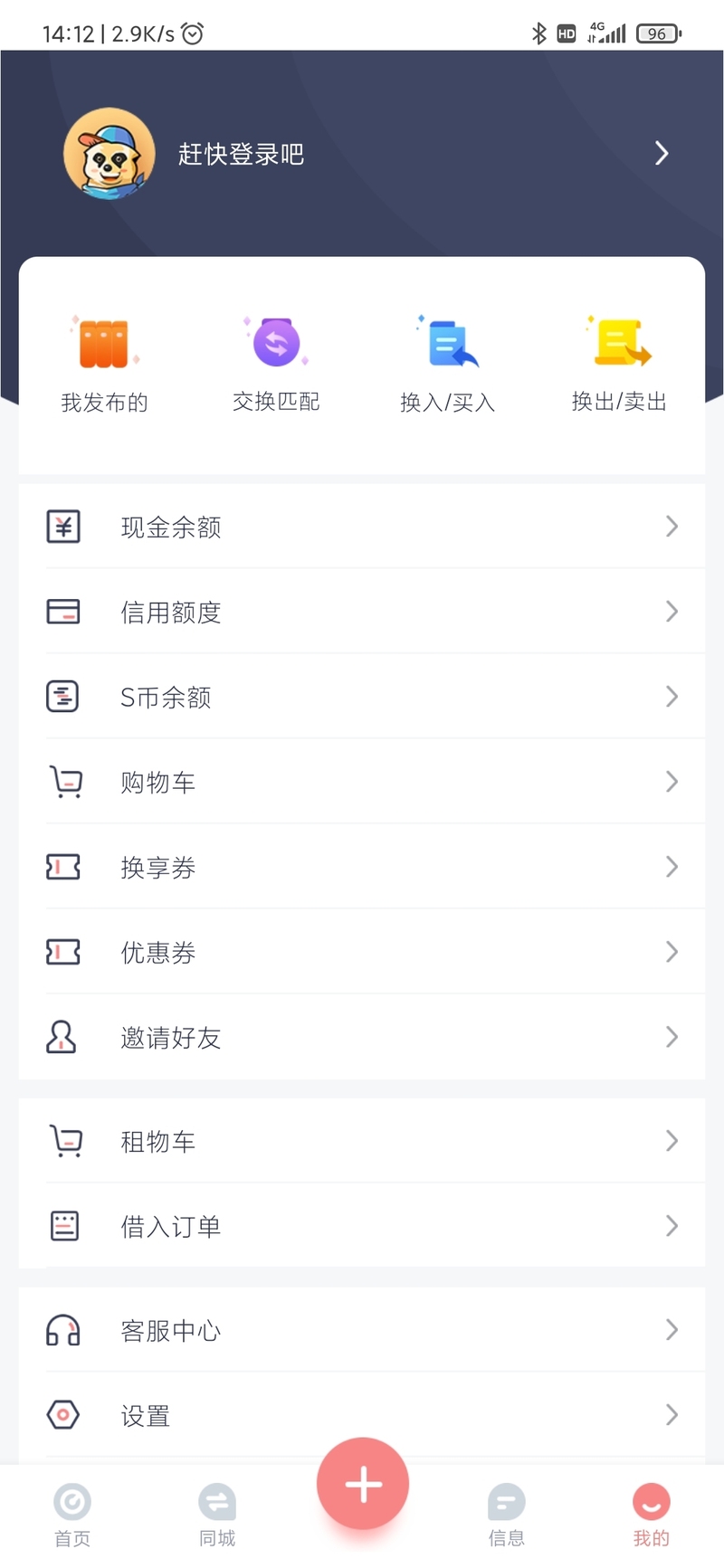
Task: View 优惠券 coupons
Action: tap(362, 952)
